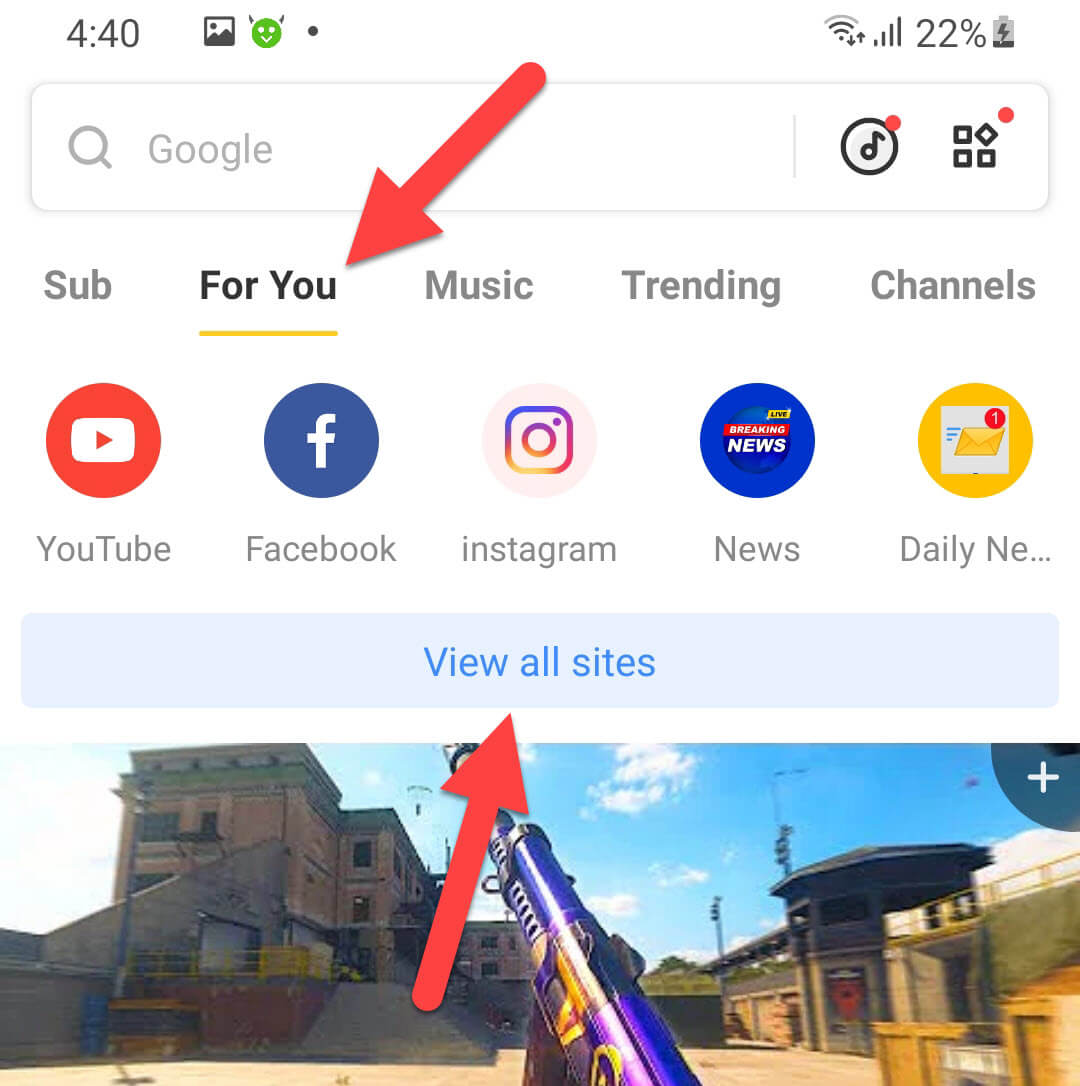The height and width of the screenshot is (1086, 1080).
Task: Open the music player icon
Action: 868,148
